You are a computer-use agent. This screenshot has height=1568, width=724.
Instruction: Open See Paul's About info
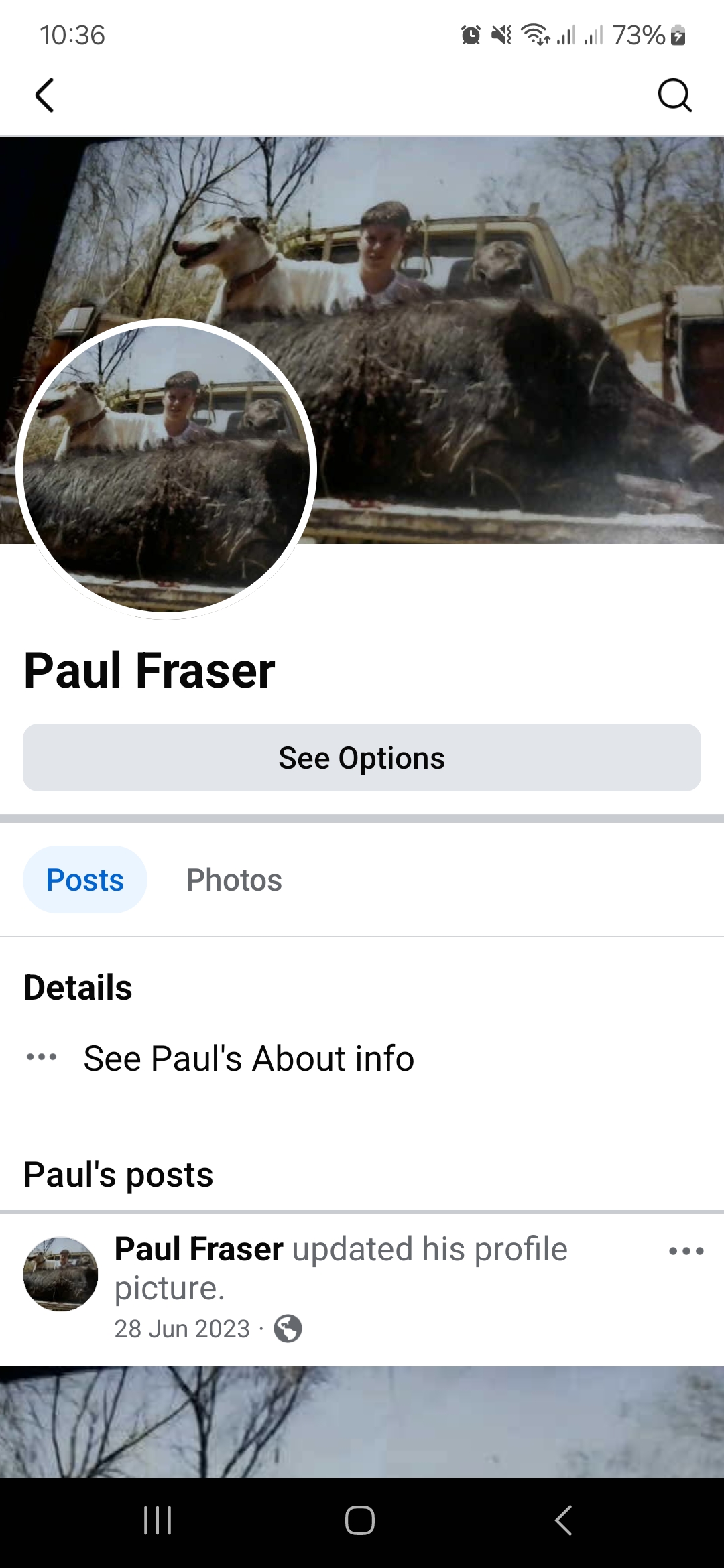click(249, 1059)
